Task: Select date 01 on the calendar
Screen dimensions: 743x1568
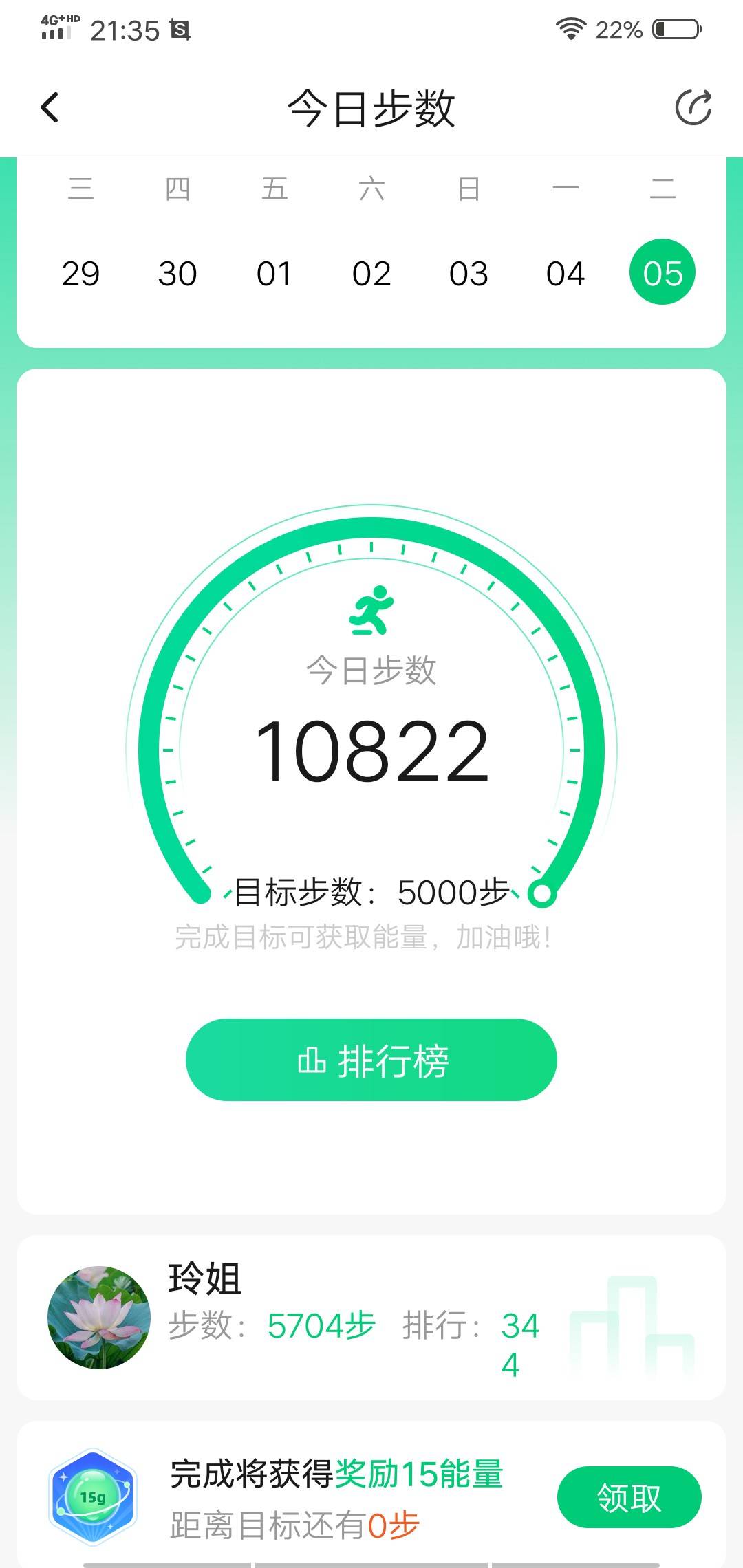Action: point(275,272)
